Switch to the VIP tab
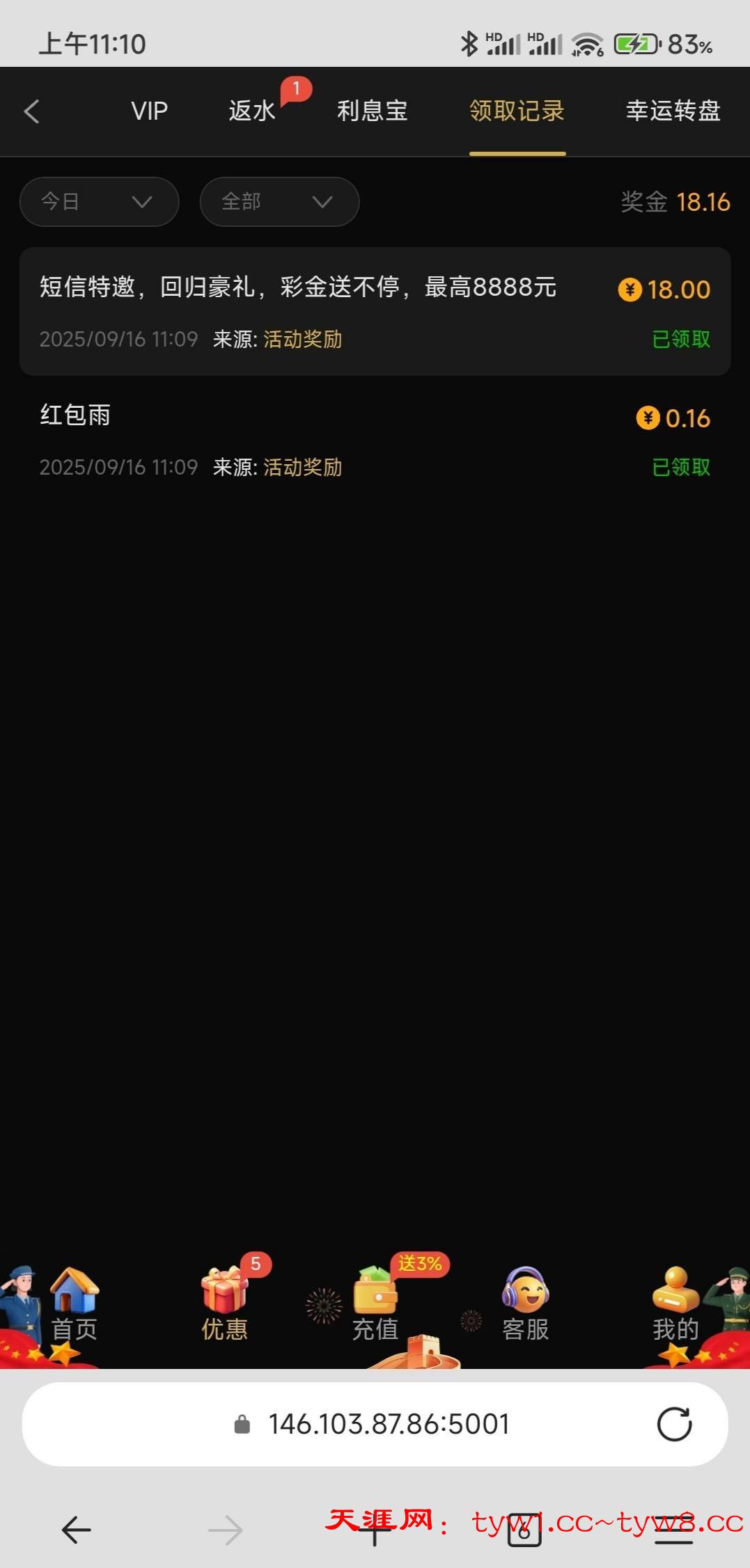Viewport: 750px width, 1568px height. click(x=149, y=111)
